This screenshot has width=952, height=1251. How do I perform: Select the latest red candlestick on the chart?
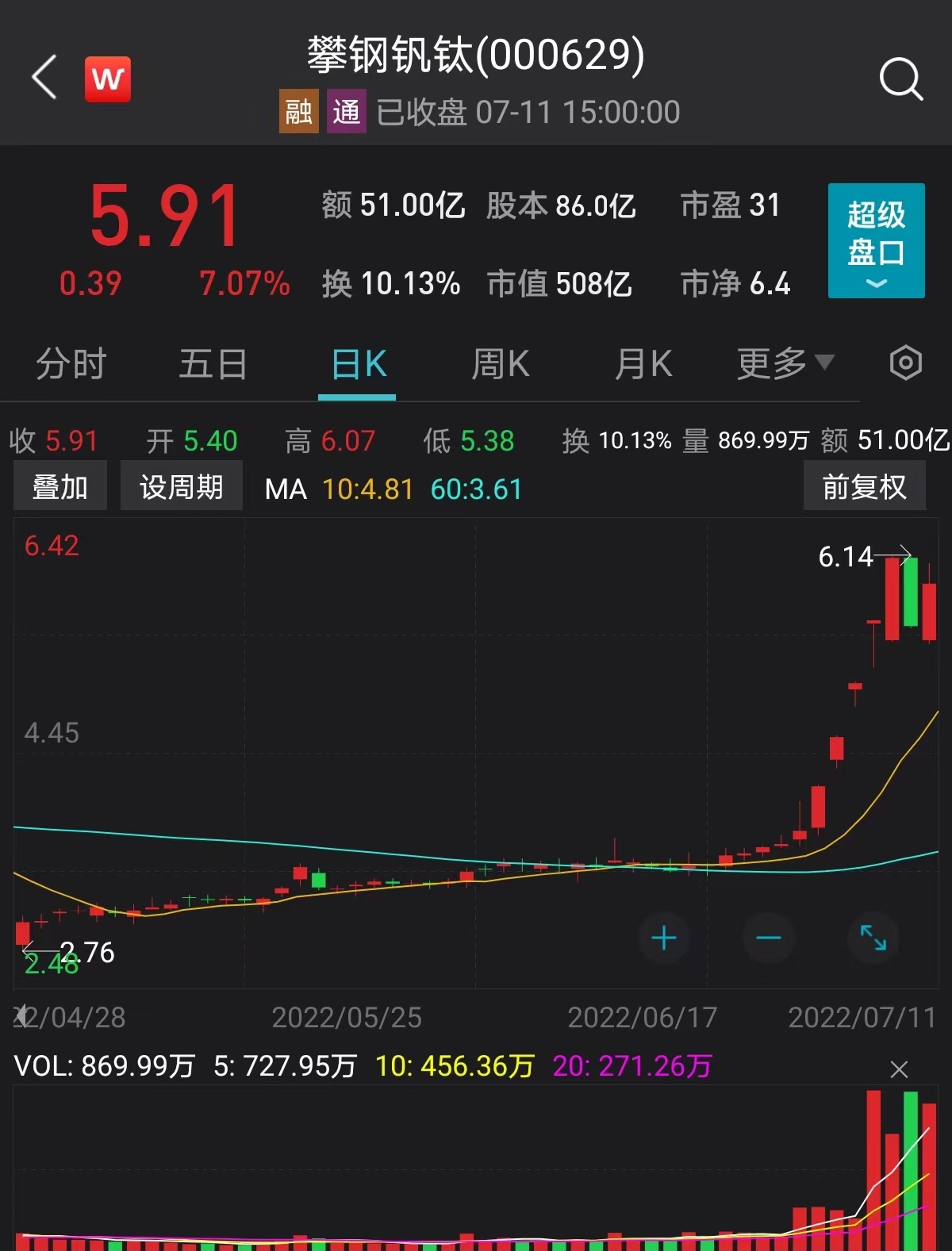point(928,611)
